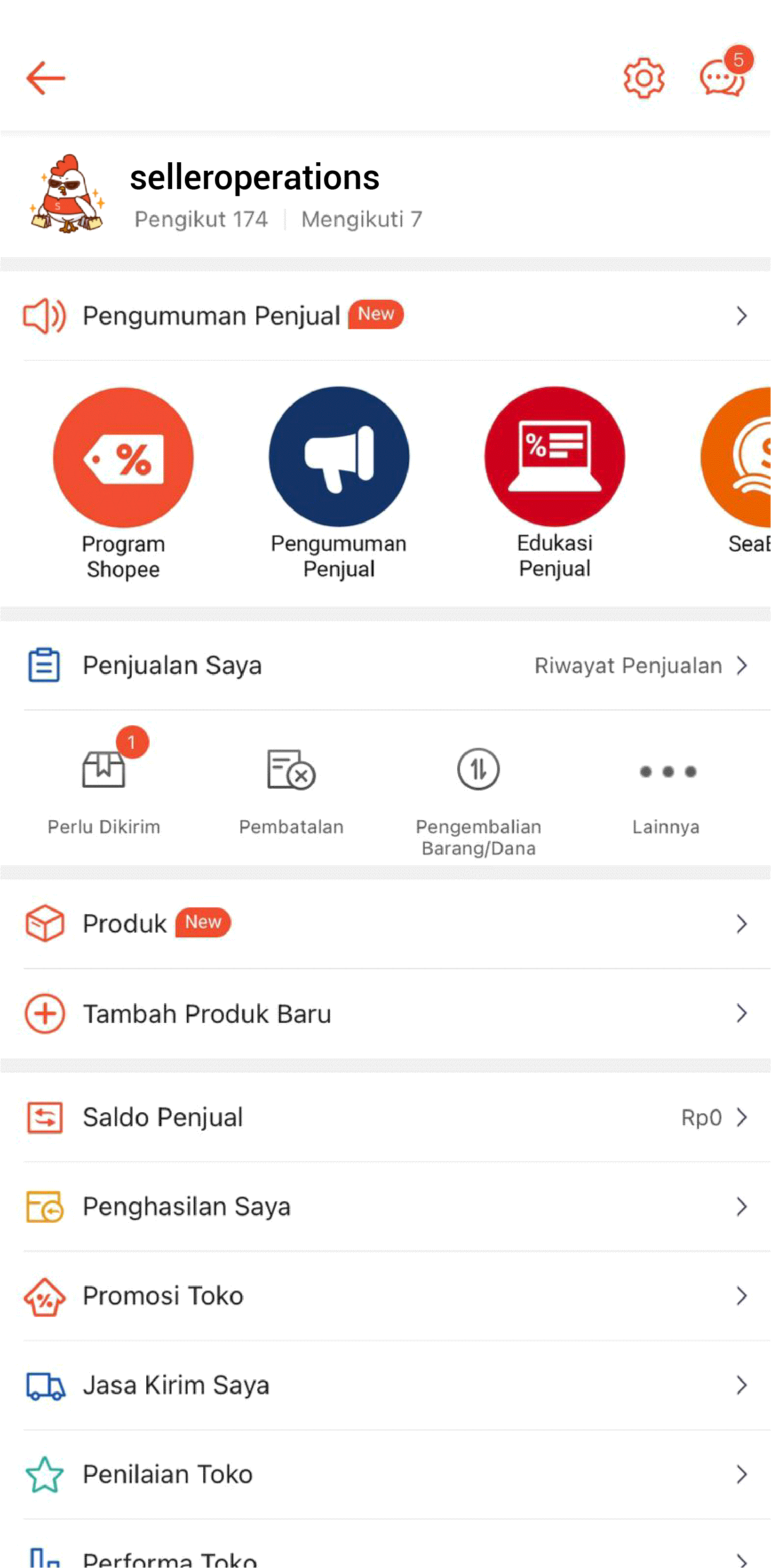Screen dimensions: 771x1568
Task: Go back with the top-left arrow
Action: coord(46,78)
